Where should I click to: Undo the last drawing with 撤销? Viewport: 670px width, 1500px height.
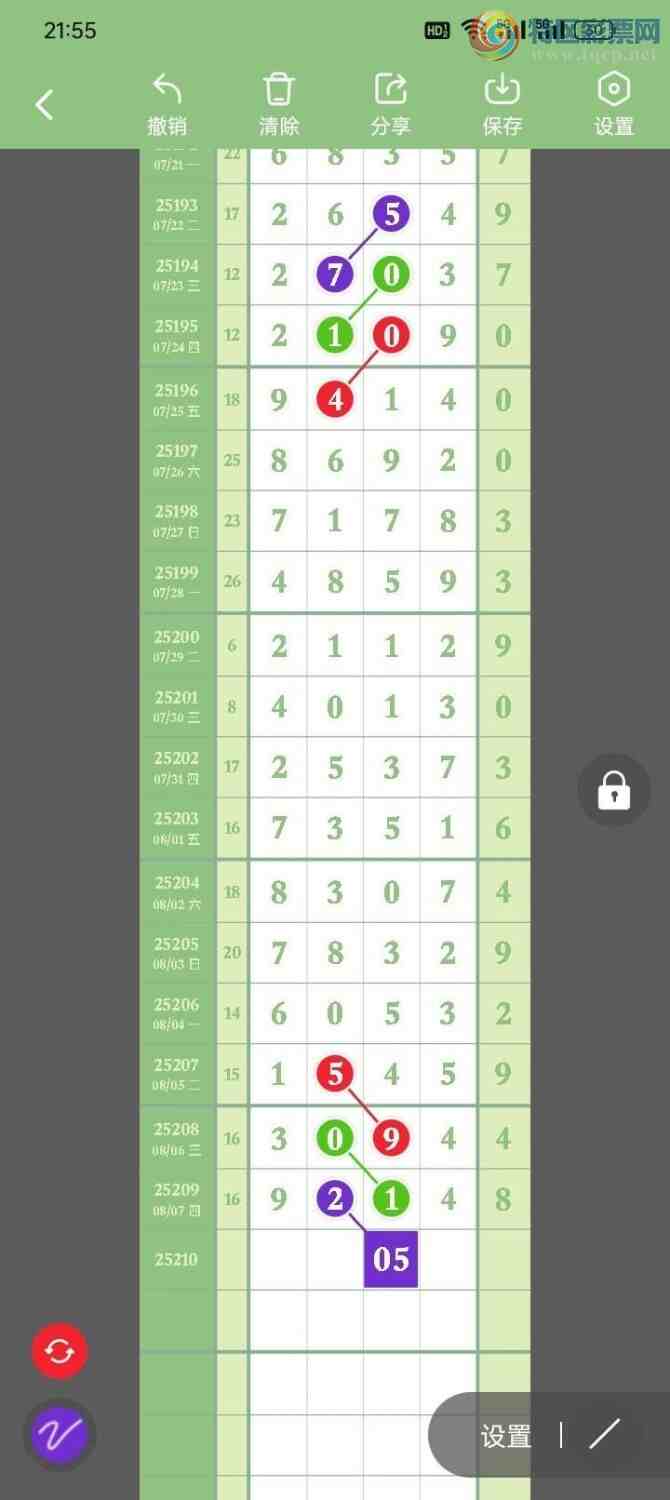click(x=167, y=104)
